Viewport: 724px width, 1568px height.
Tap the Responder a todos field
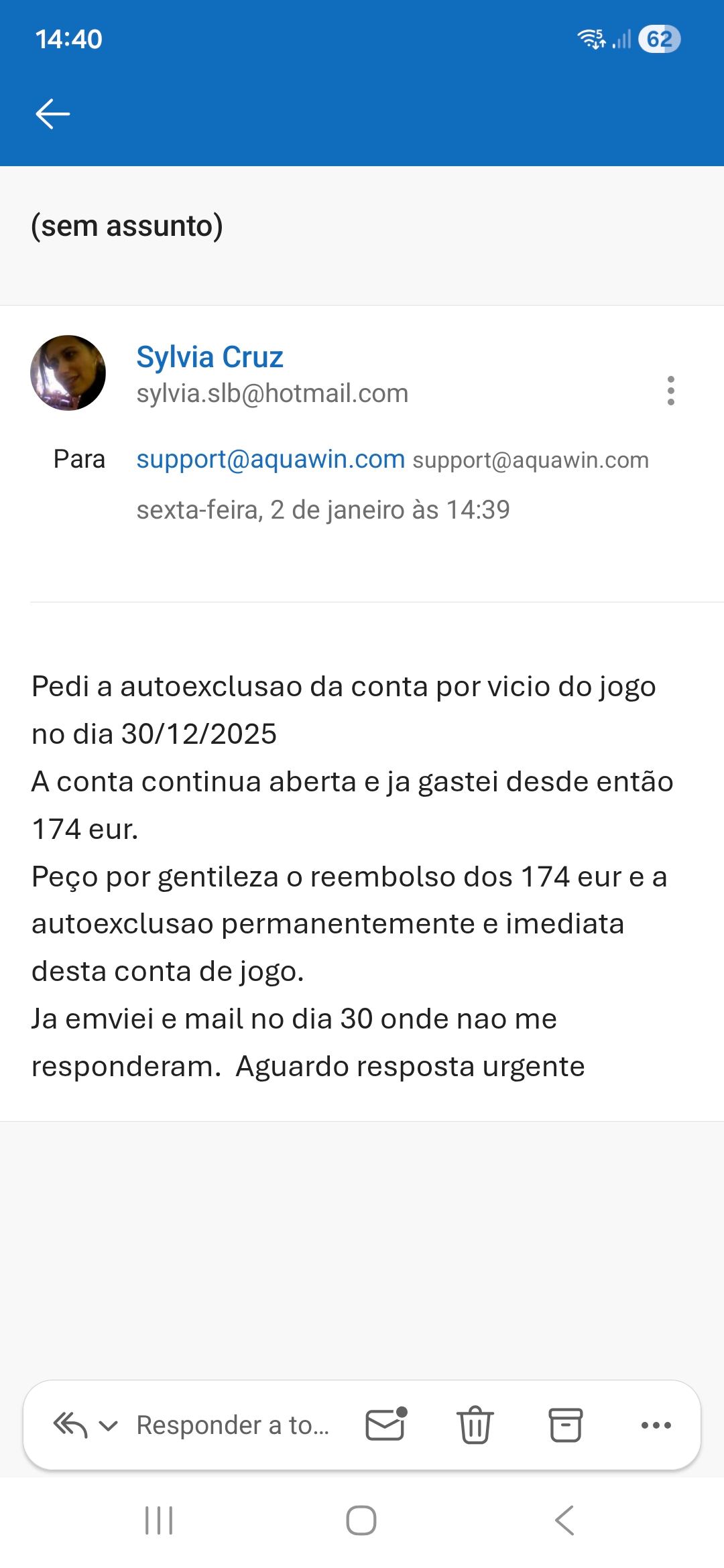233,1425
